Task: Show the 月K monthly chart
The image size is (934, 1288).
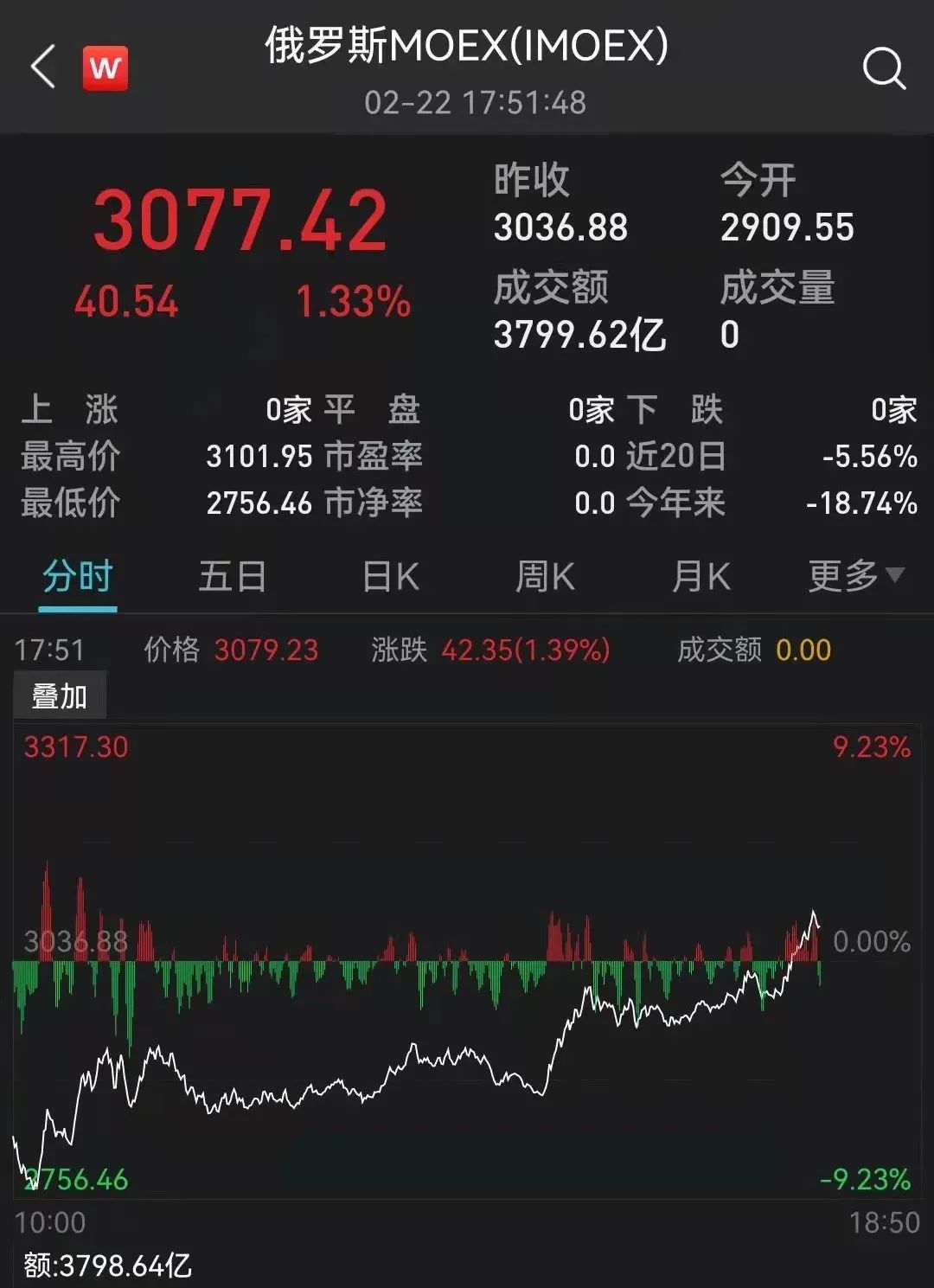Action: tap(701, 576)
